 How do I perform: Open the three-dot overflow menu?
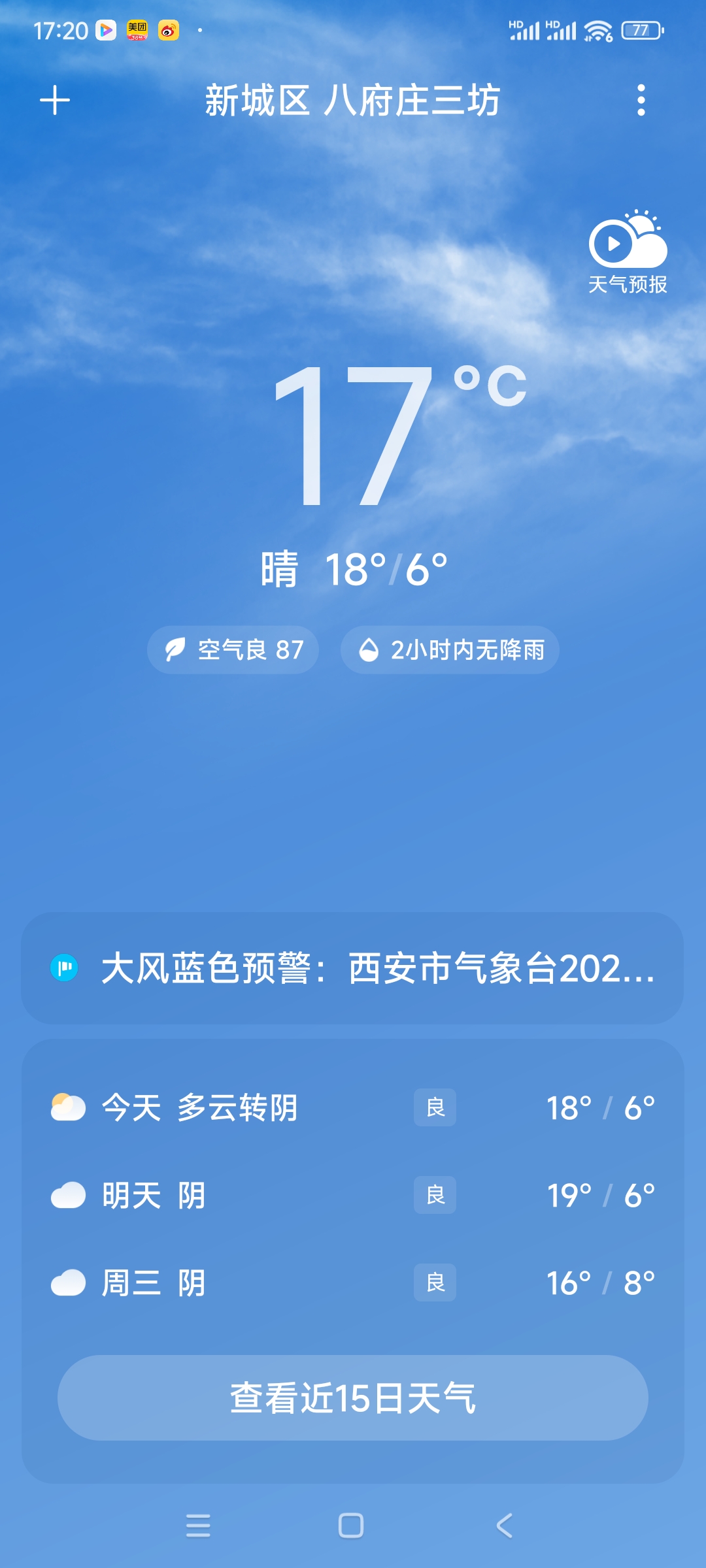pos(641,101)
